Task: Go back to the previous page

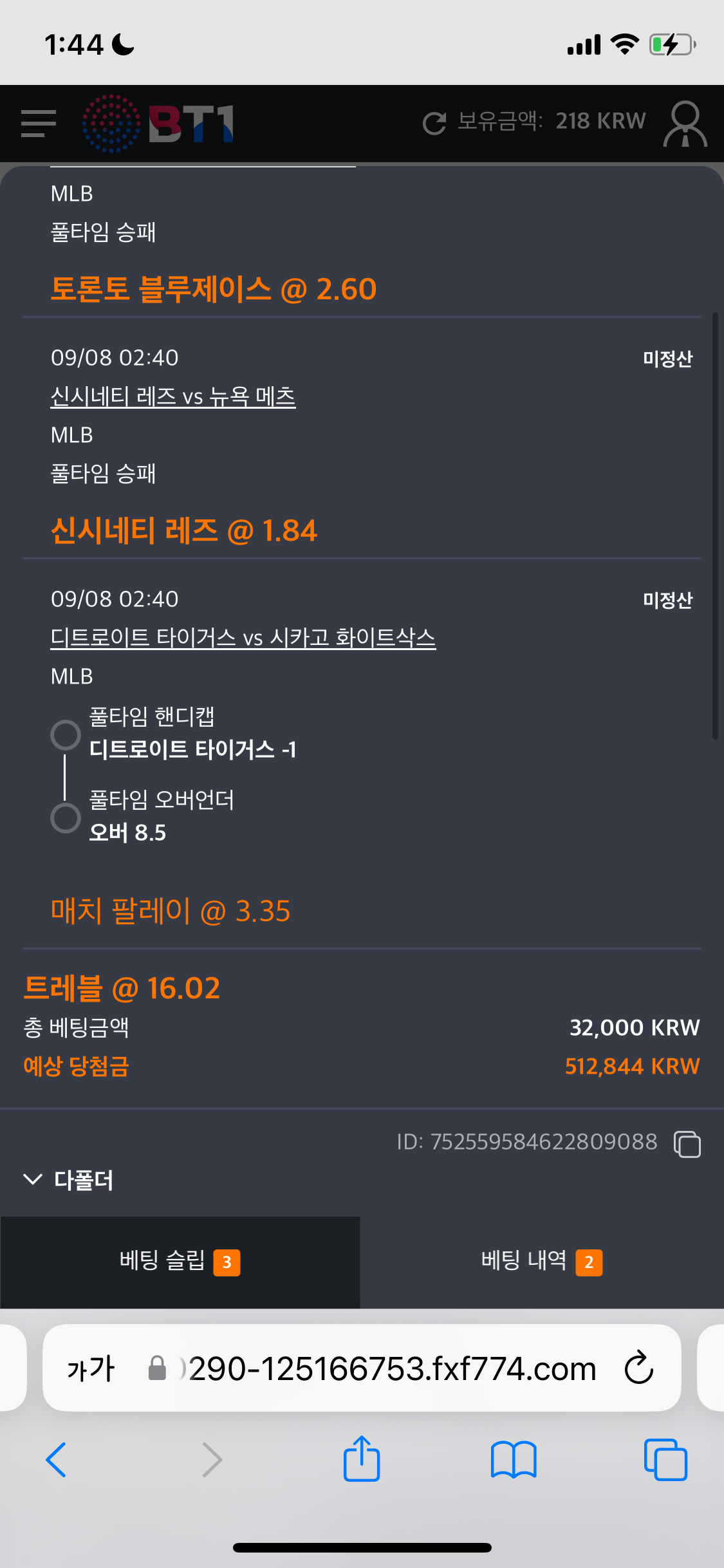Action: pyautogui.click(x=57, y=1460)
